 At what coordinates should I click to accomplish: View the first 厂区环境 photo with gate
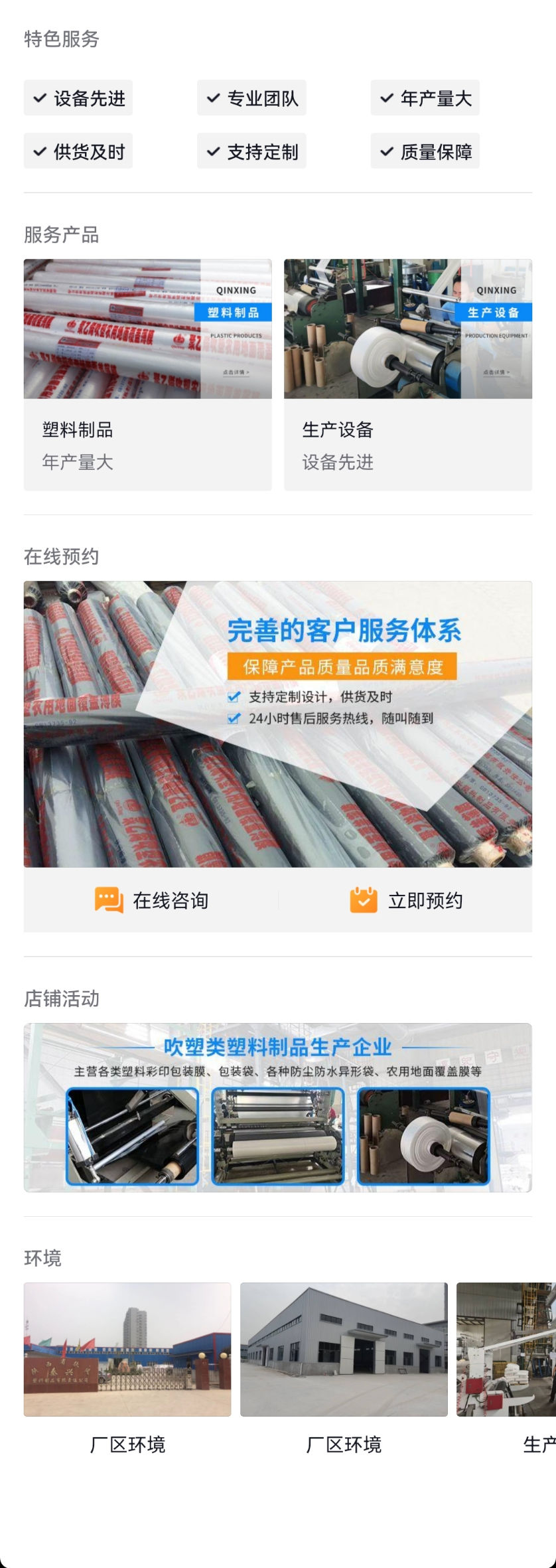(127, 1349)
